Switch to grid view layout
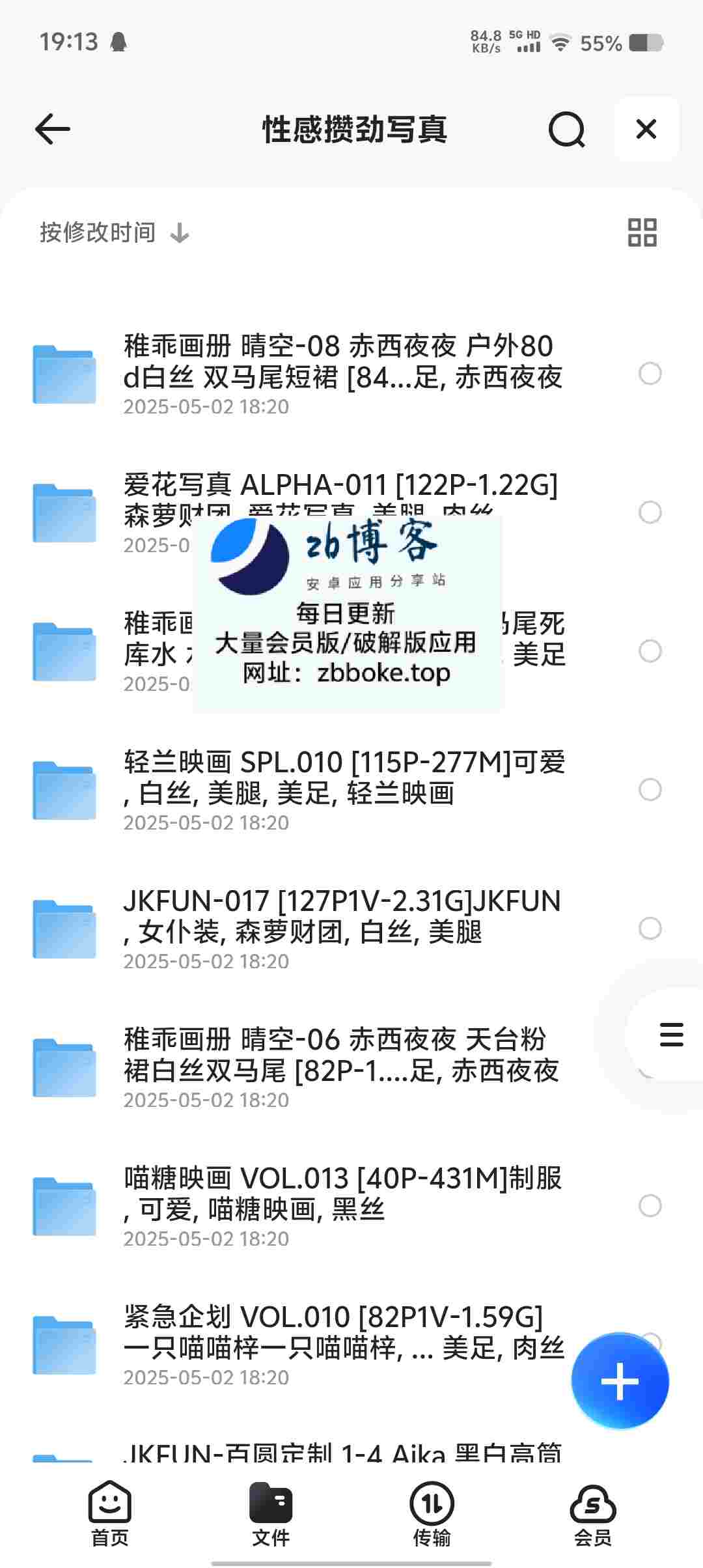The height and width of the screenshot is (1568, 703). click(642, 232)
